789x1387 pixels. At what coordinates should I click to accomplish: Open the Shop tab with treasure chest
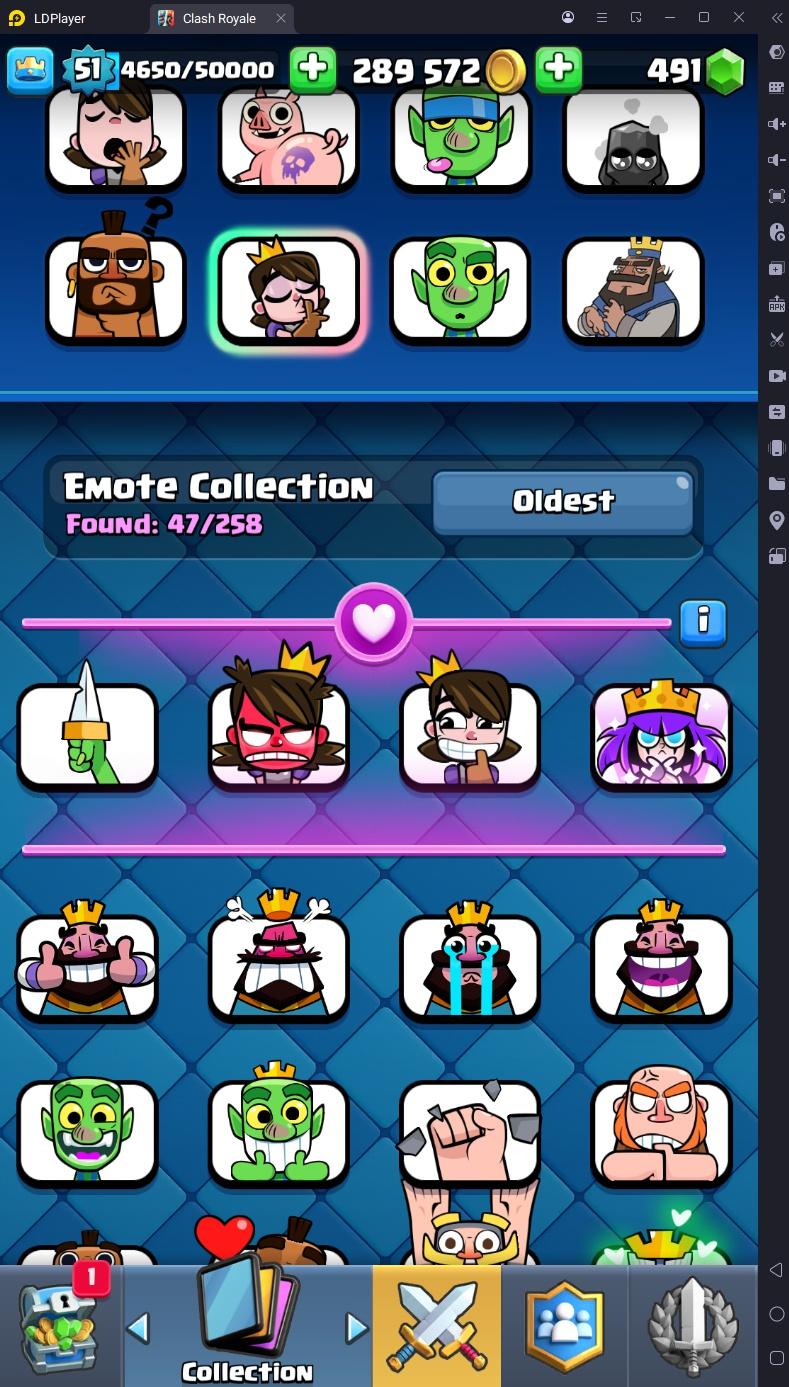pos(60,1325)
